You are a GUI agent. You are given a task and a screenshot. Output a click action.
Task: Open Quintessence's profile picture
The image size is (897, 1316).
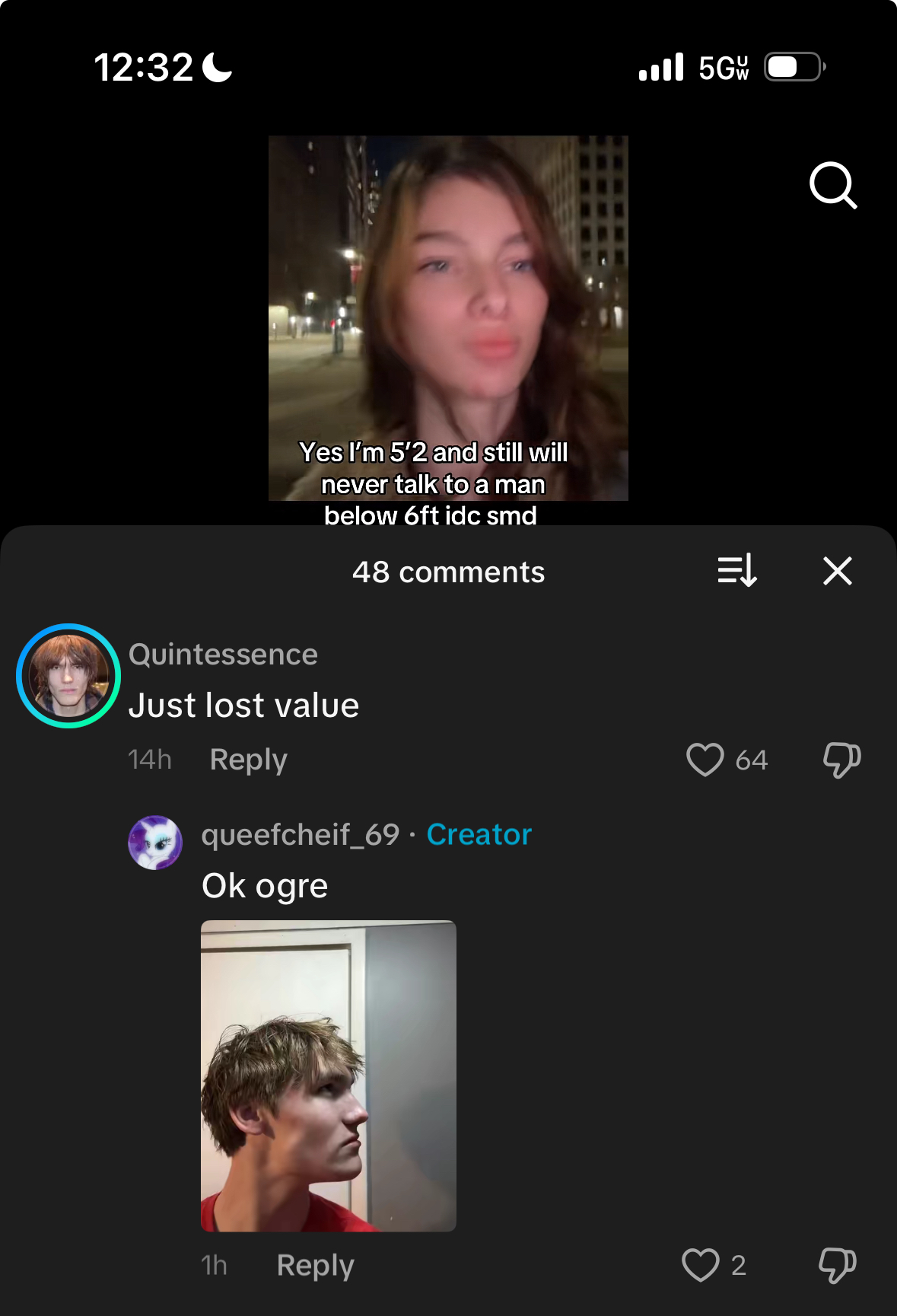68,676
